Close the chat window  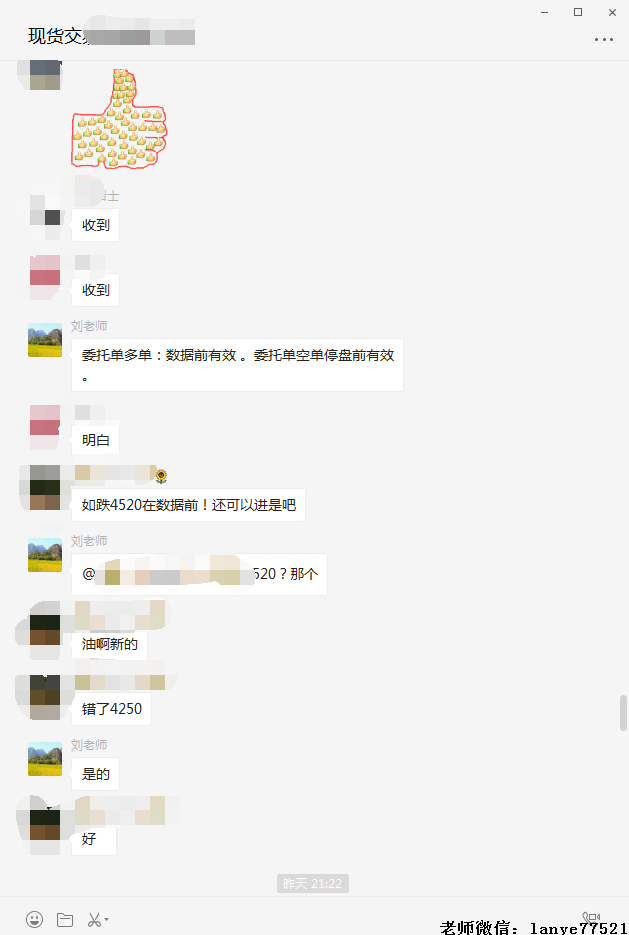(x=612, y=12)
